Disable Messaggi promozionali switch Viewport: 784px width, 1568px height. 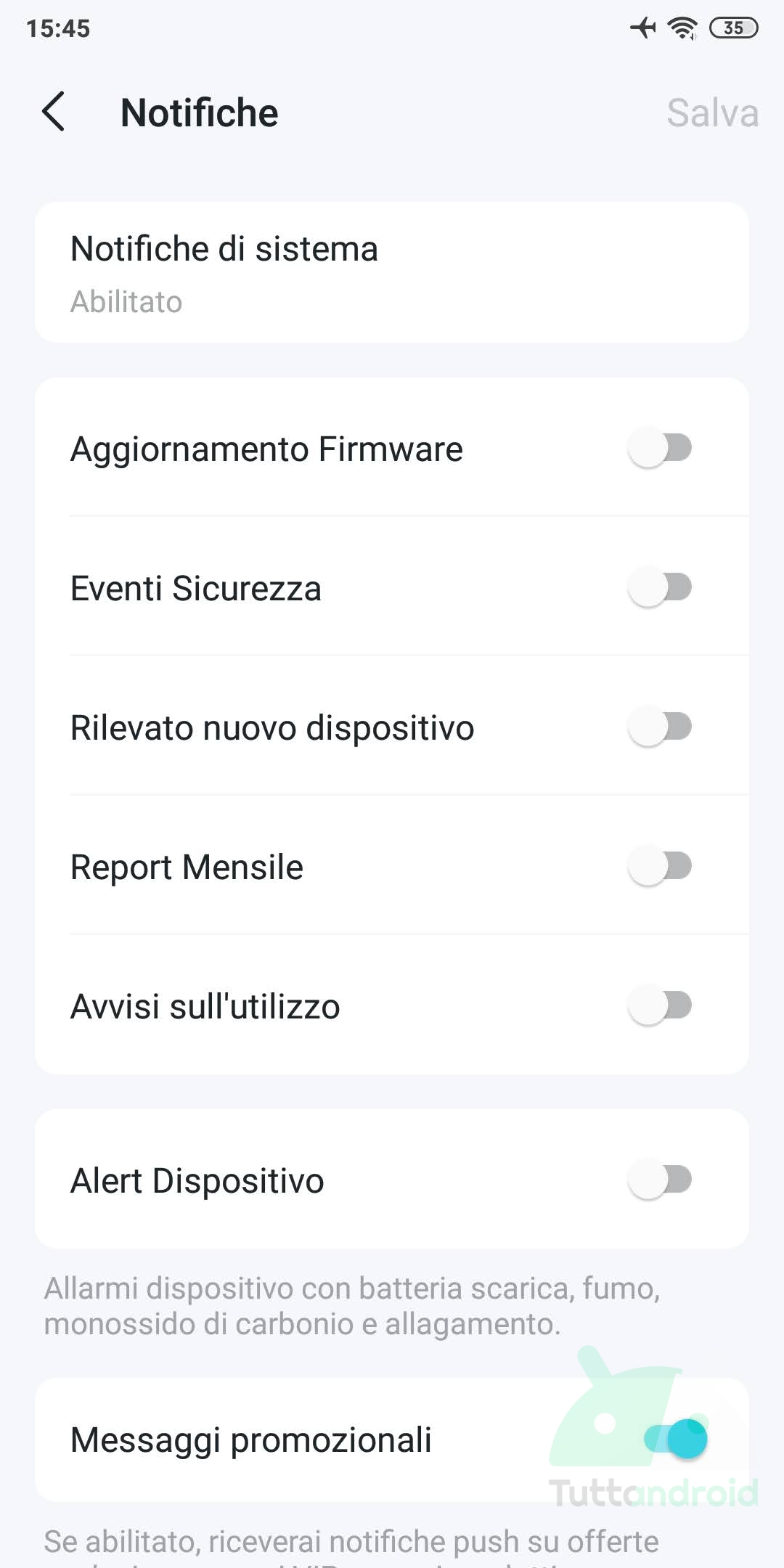tap(676, 1439)
